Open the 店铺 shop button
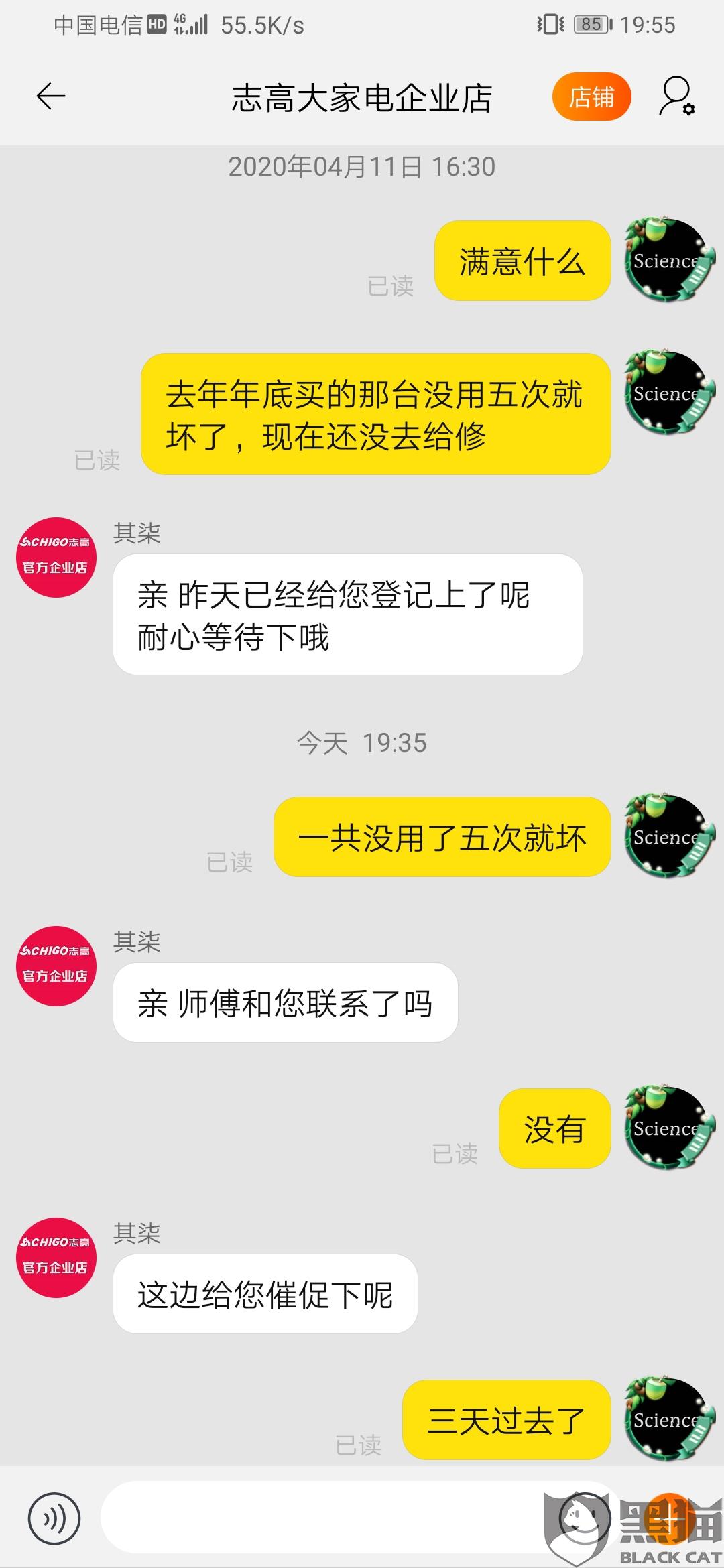 pyautogui.click(x=591, y=98)
